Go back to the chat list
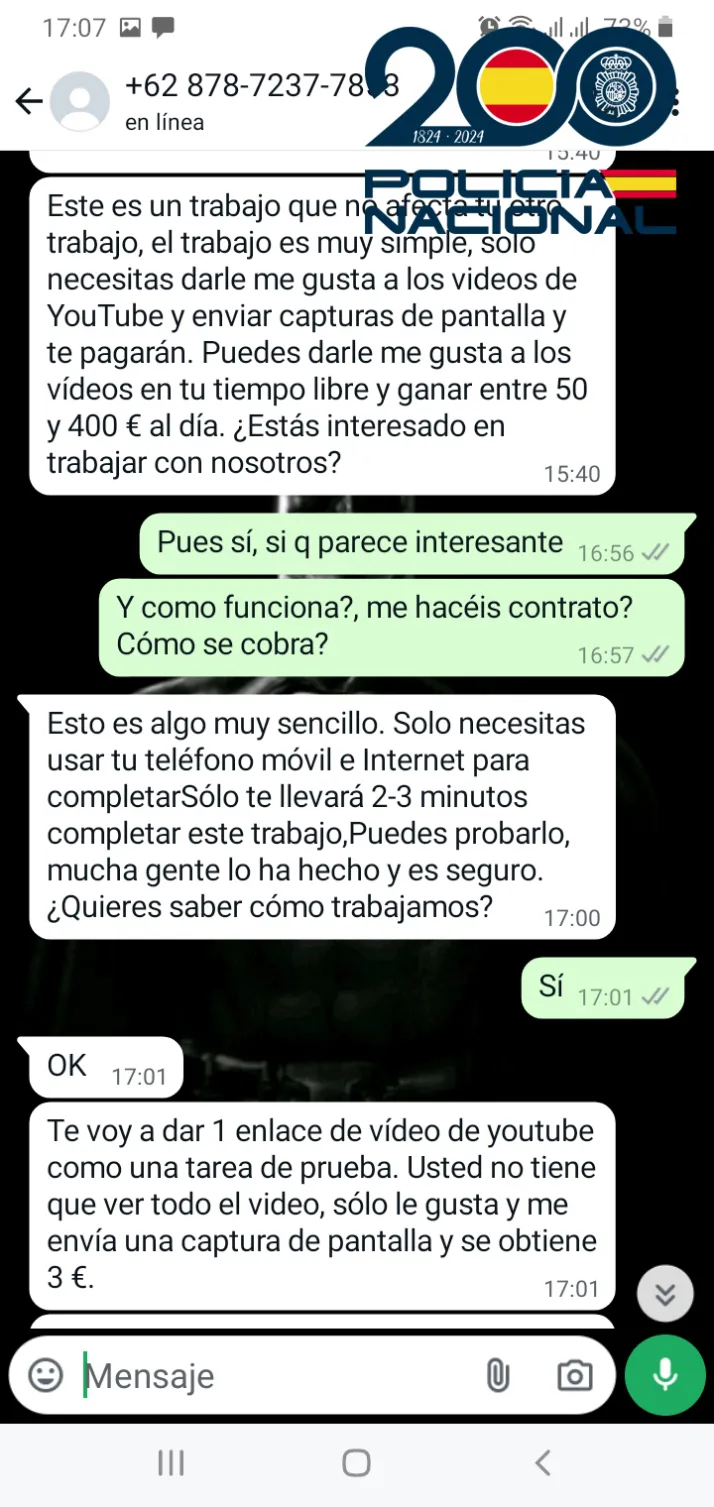This screenshot has width=714, height=1507. pyautogui.click(x=28, y=101)
